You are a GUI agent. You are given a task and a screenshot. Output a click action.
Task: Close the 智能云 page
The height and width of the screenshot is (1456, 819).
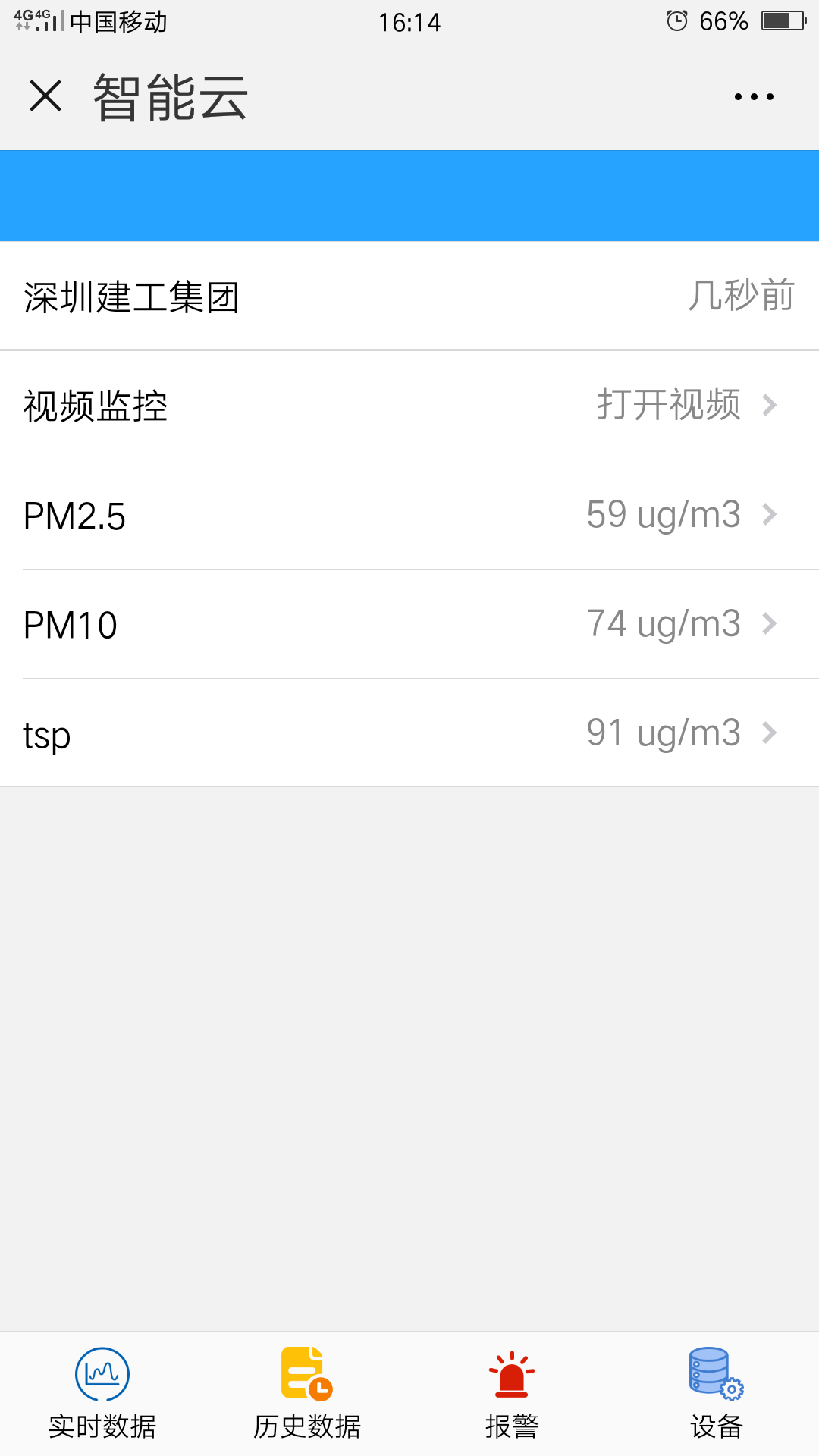click(45, 96)
